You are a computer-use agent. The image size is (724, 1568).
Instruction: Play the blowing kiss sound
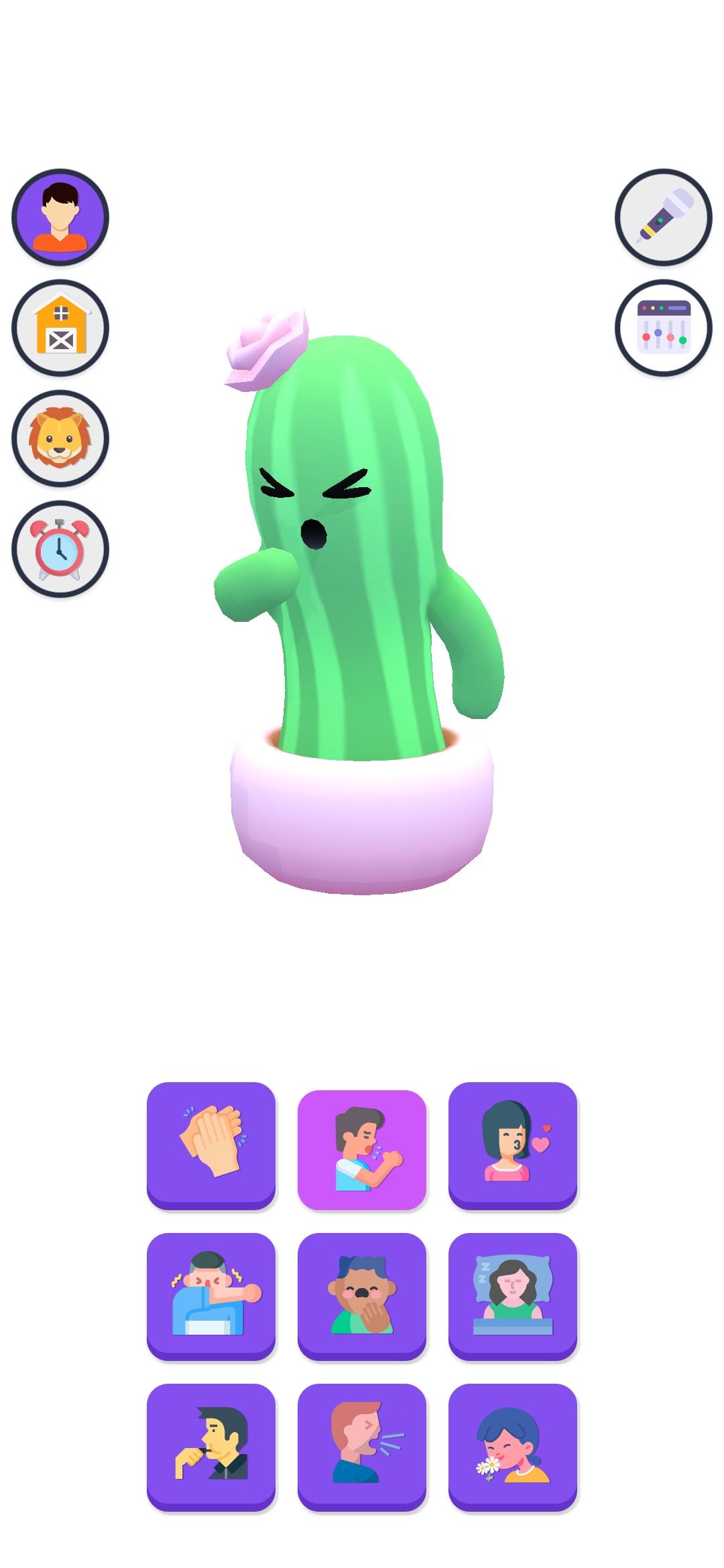tap(513, 1145)
